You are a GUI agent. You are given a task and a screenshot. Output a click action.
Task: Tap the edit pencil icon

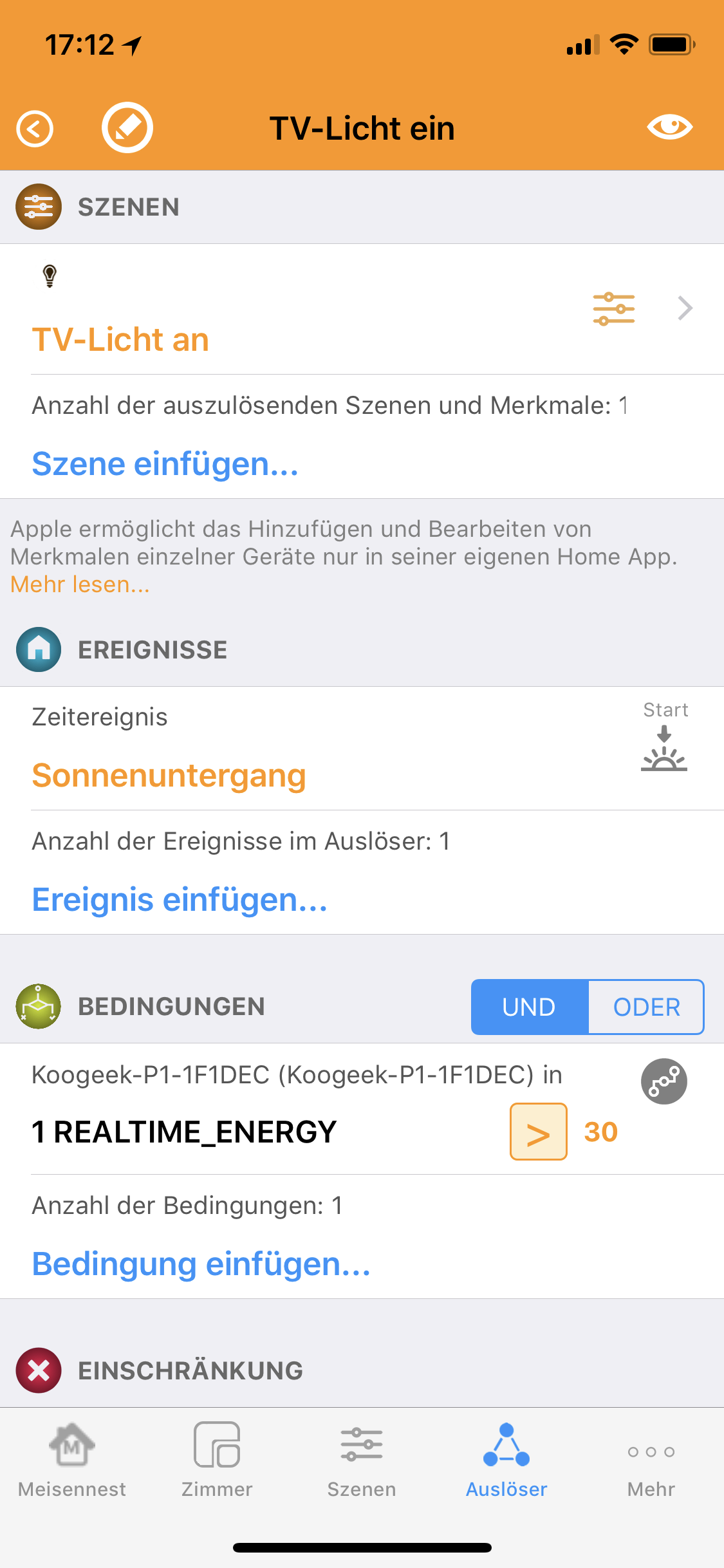[127, 127]
